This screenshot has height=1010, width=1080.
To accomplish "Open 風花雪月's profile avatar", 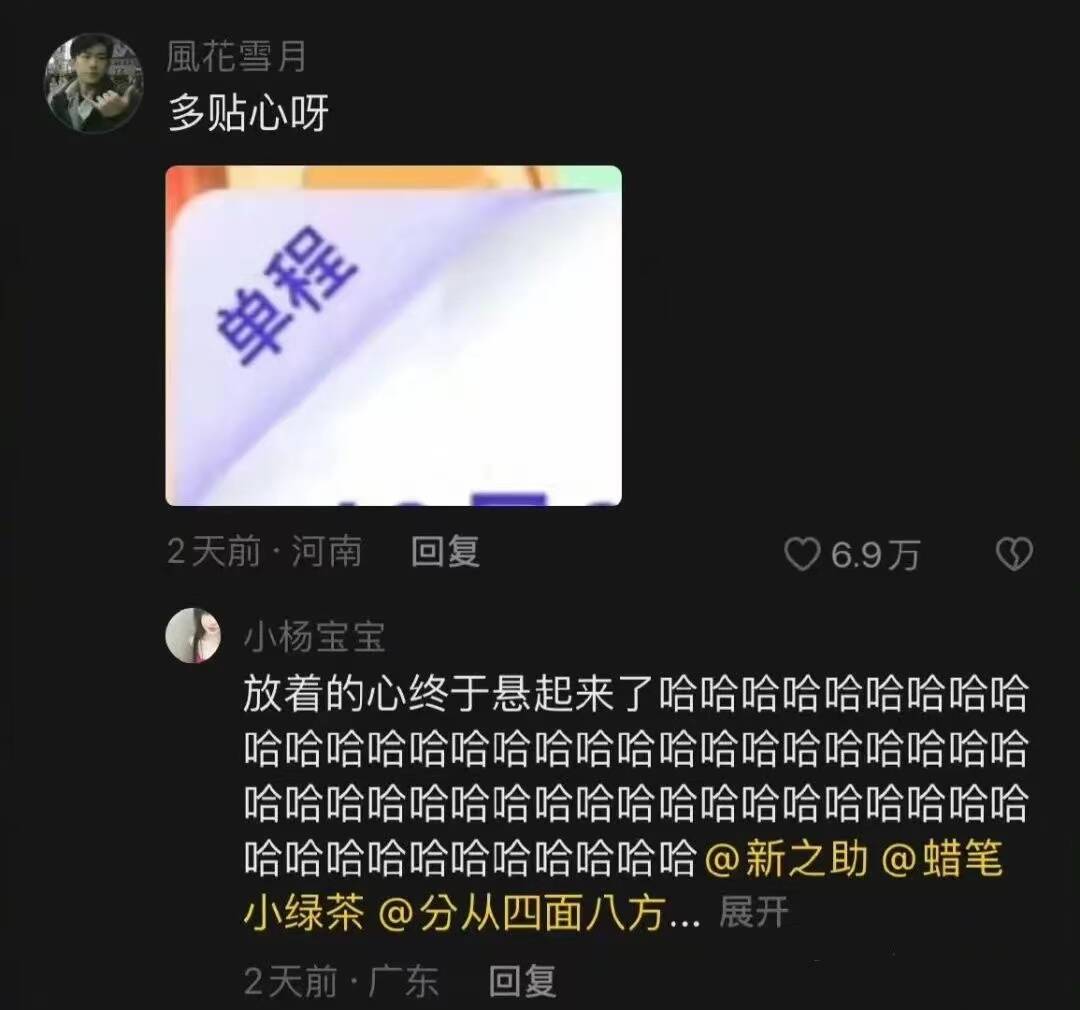I will pos(93,84).
